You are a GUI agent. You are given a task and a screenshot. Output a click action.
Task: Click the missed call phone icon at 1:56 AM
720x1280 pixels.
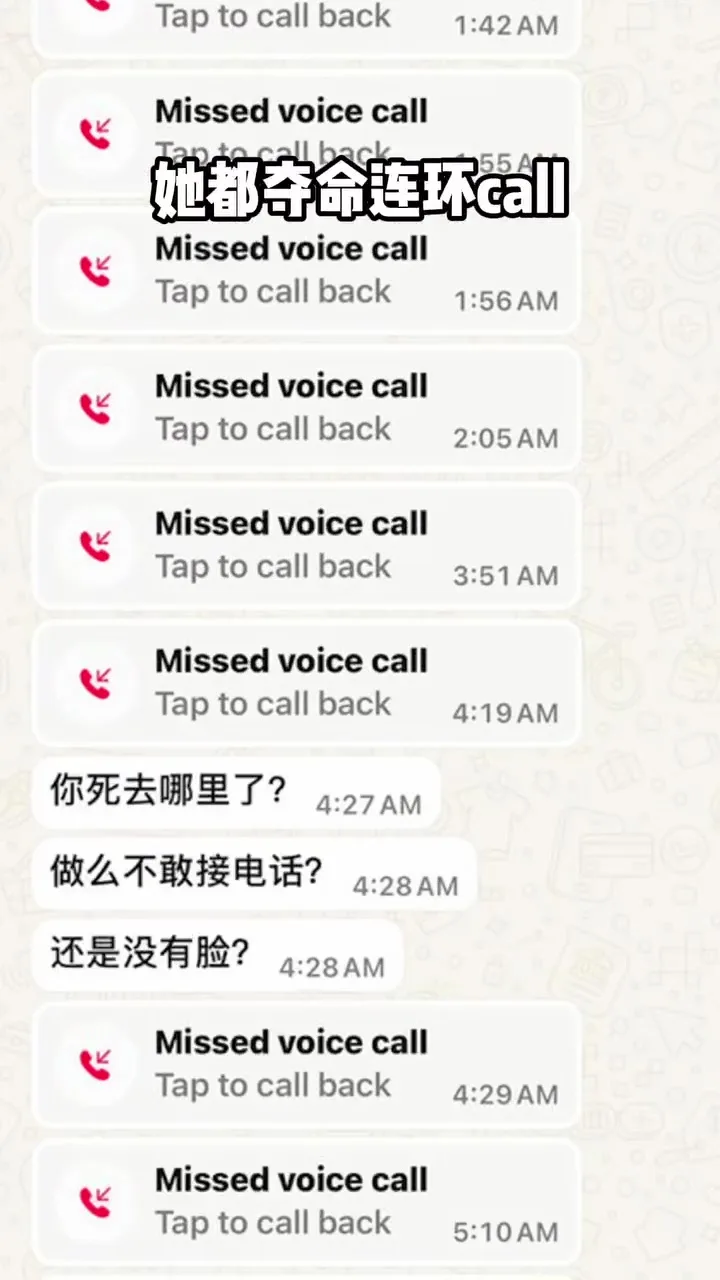[95, 270]
